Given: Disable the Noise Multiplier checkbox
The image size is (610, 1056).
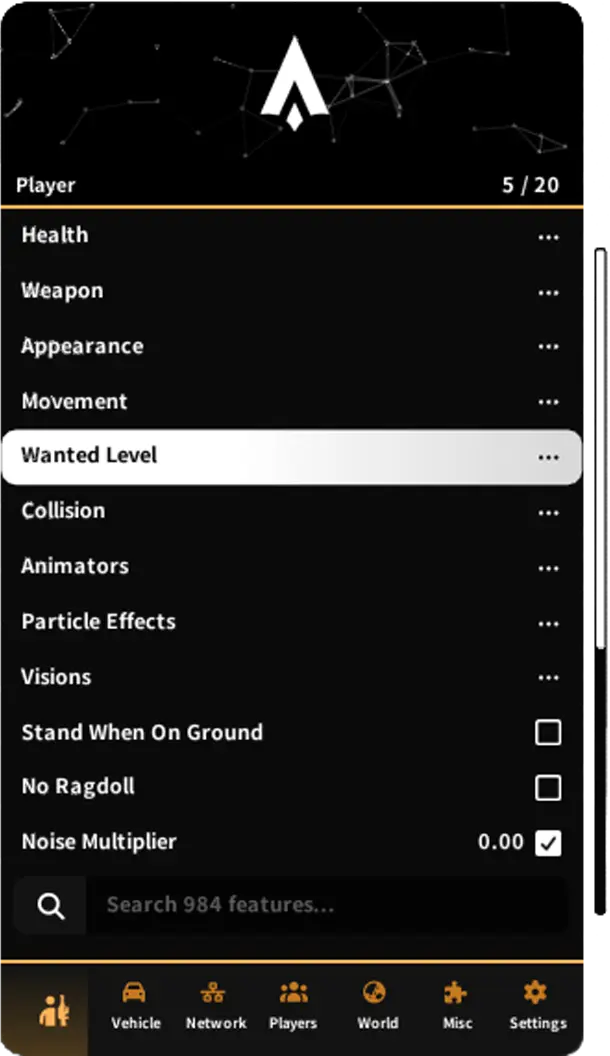Looking at the screenshot, I should (x=548, y=843).
